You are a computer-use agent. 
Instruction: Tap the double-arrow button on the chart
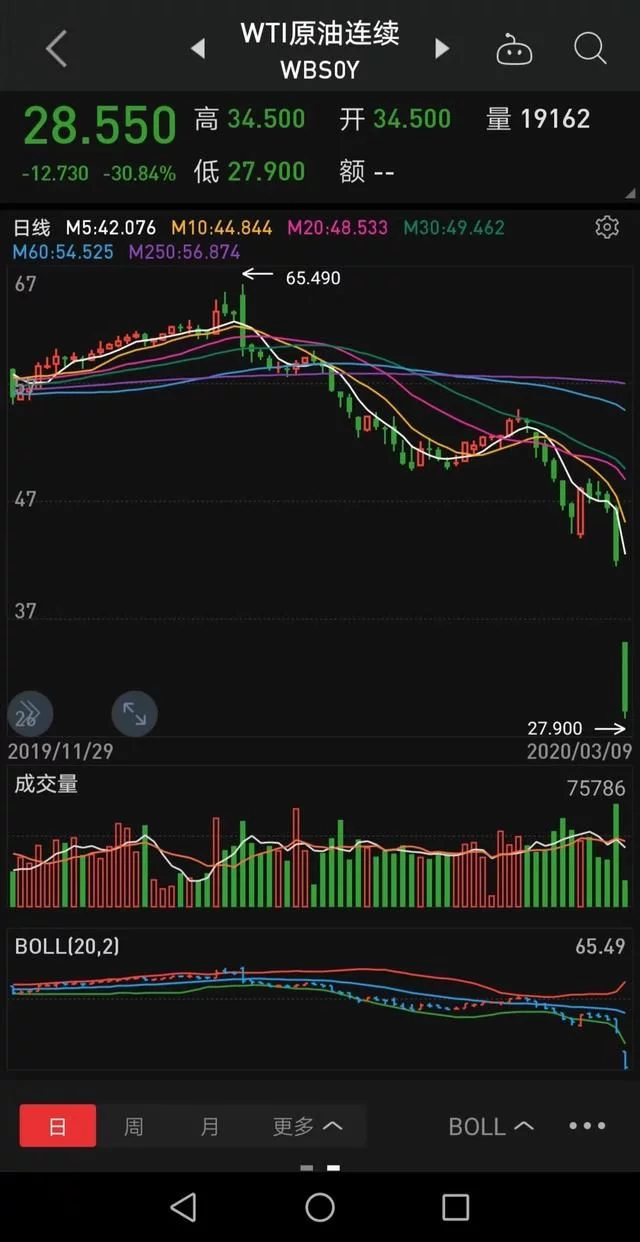point(30,713)
